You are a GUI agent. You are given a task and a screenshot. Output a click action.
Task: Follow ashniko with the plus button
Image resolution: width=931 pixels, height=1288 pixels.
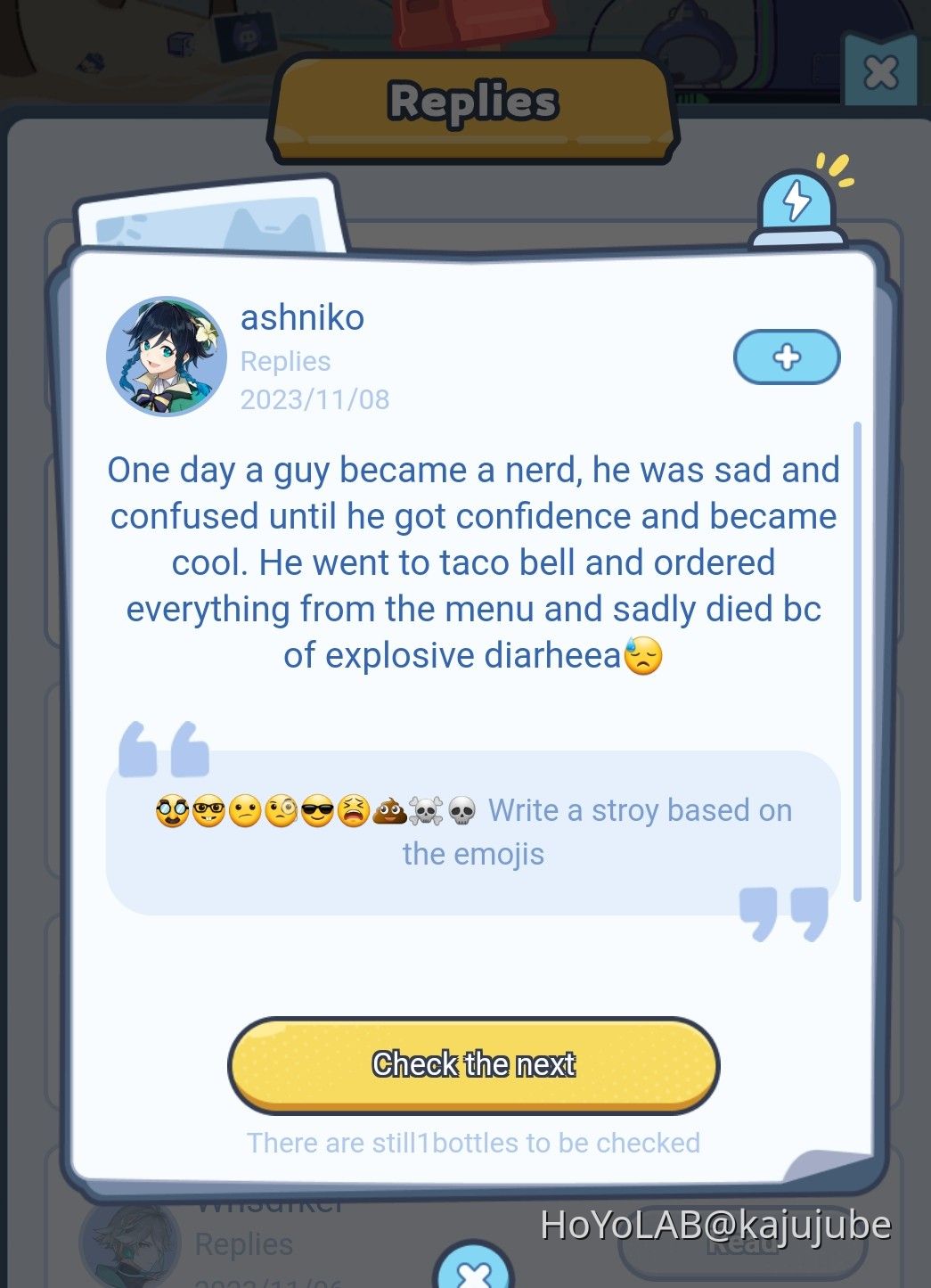pos(786,357)
